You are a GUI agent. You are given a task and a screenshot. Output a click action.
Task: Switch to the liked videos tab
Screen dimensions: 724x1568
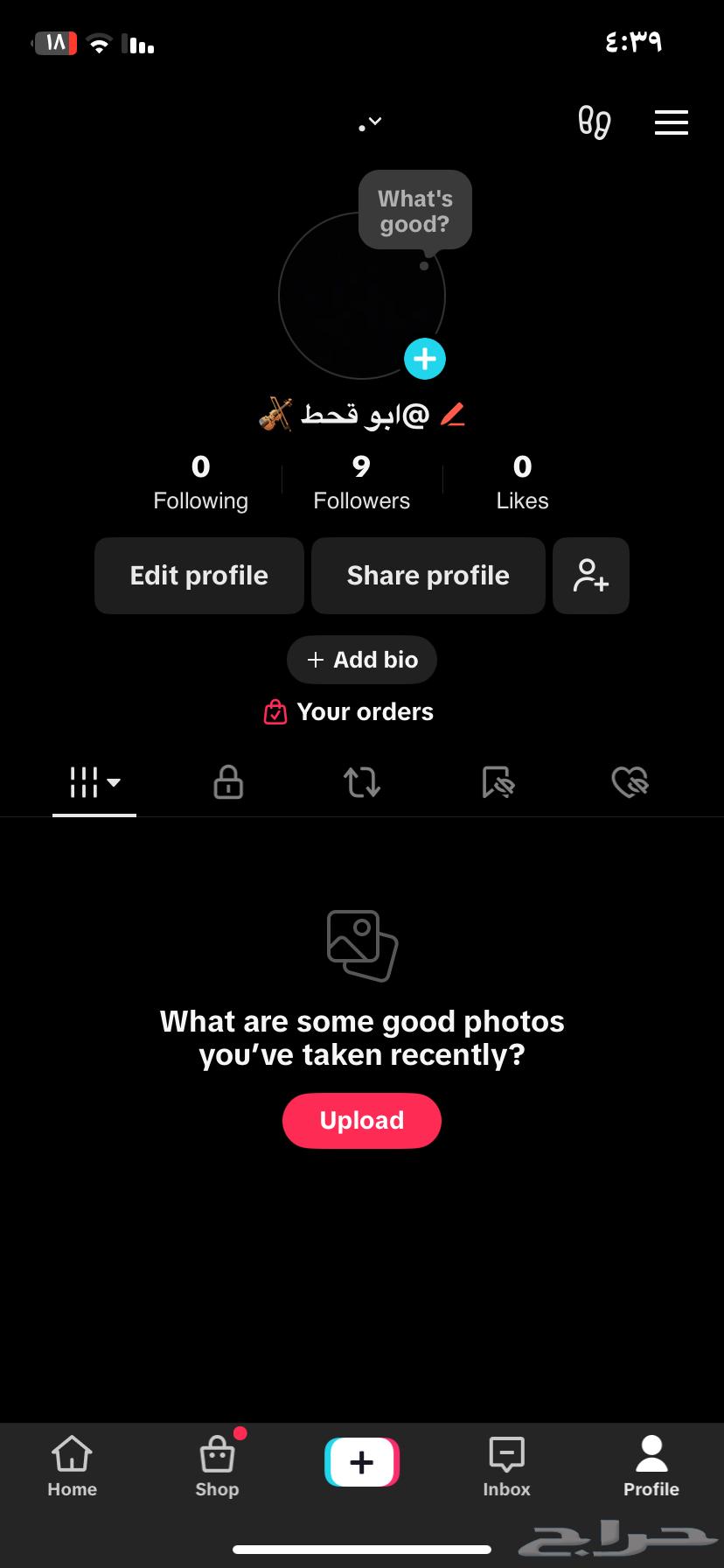[x=630, y=781]
